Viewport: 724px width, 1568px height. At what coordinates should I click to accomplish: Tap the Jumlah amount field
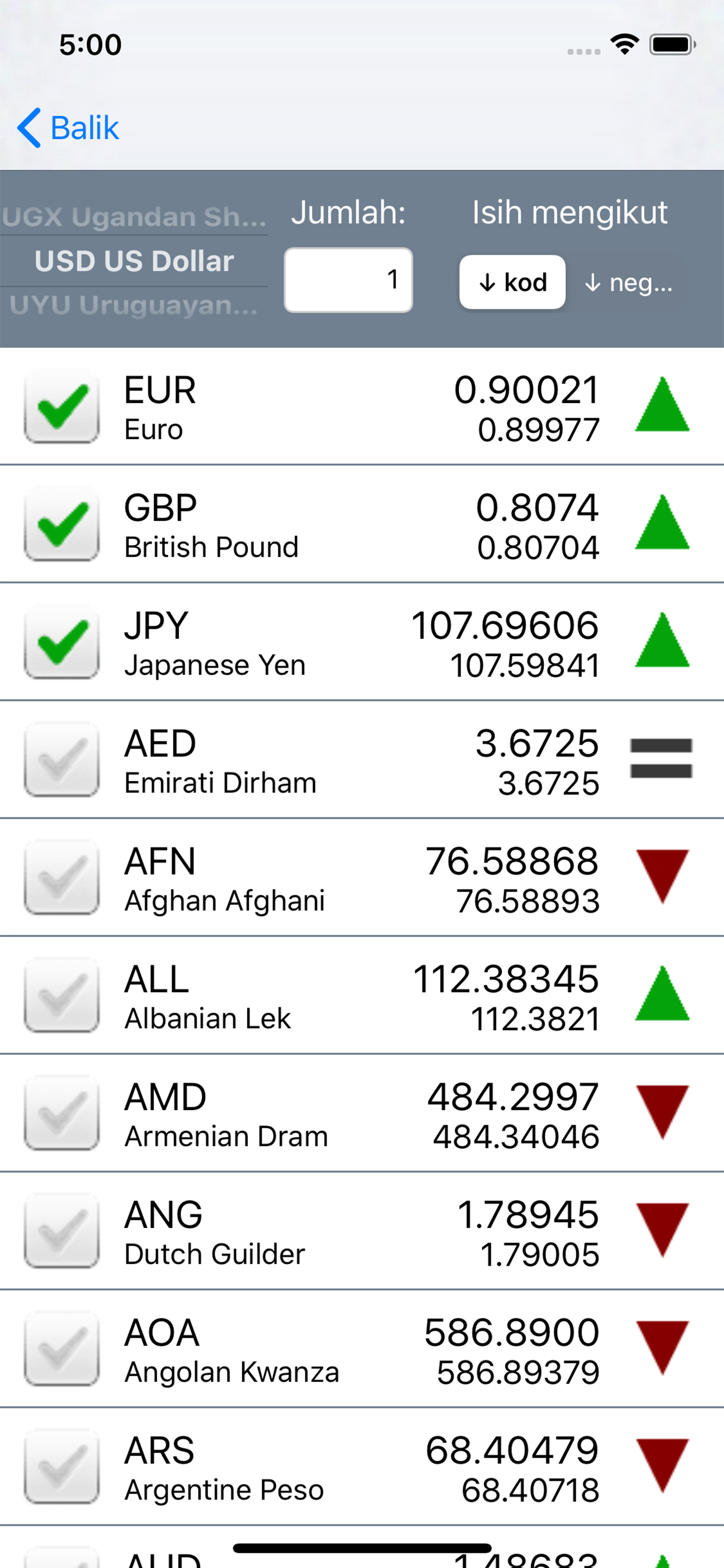(x=348, y=280)
